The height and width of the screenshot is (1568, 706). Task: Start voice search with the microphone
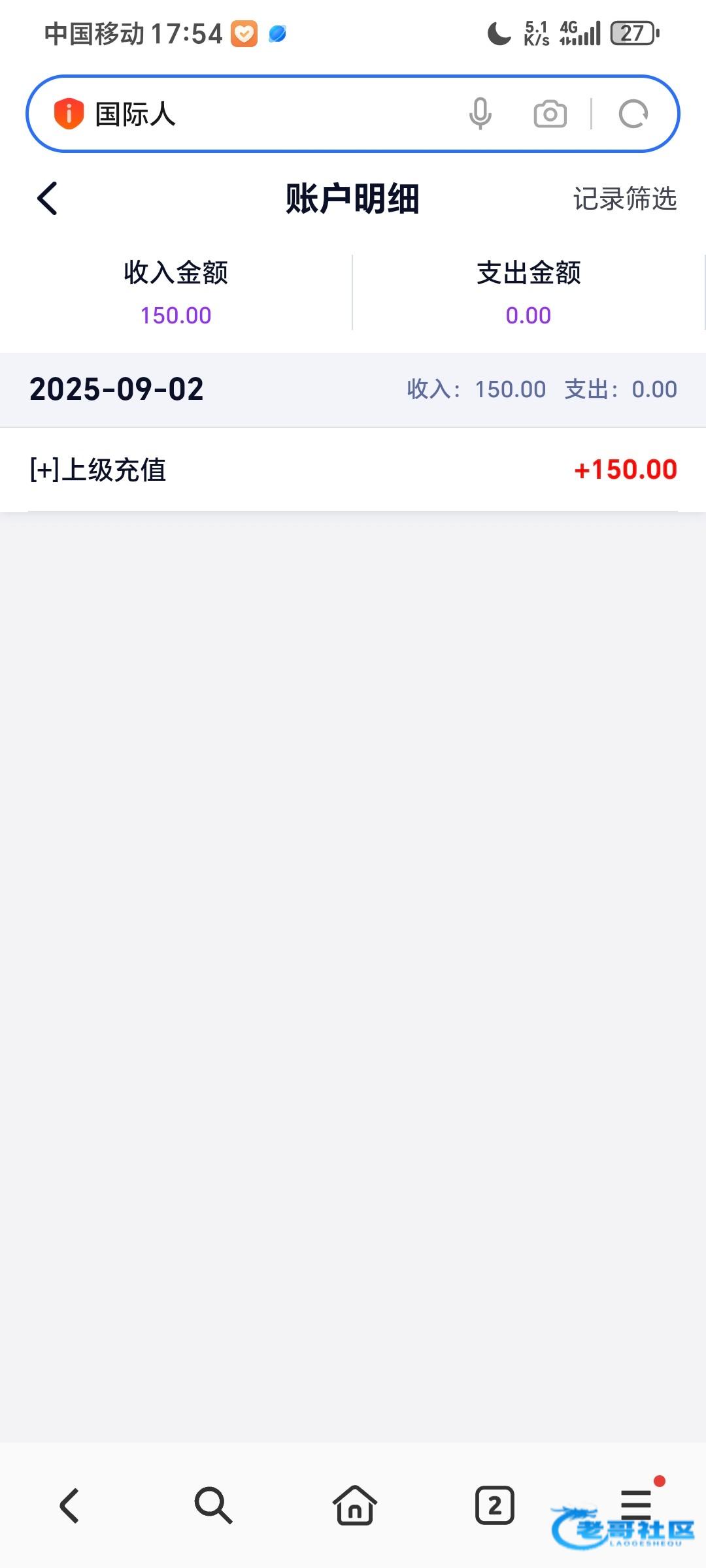[x=480, y=114]
